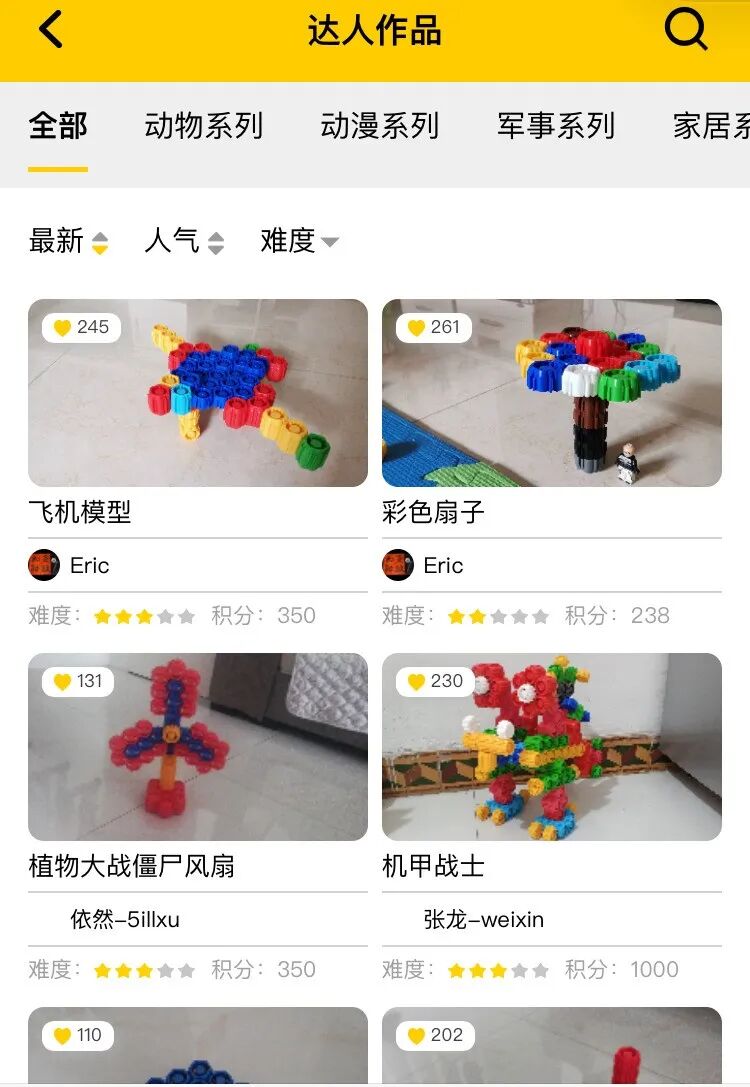Expand the 难度 filter dropdown
Screen dimensions: 750x1087
pos(299,241)
